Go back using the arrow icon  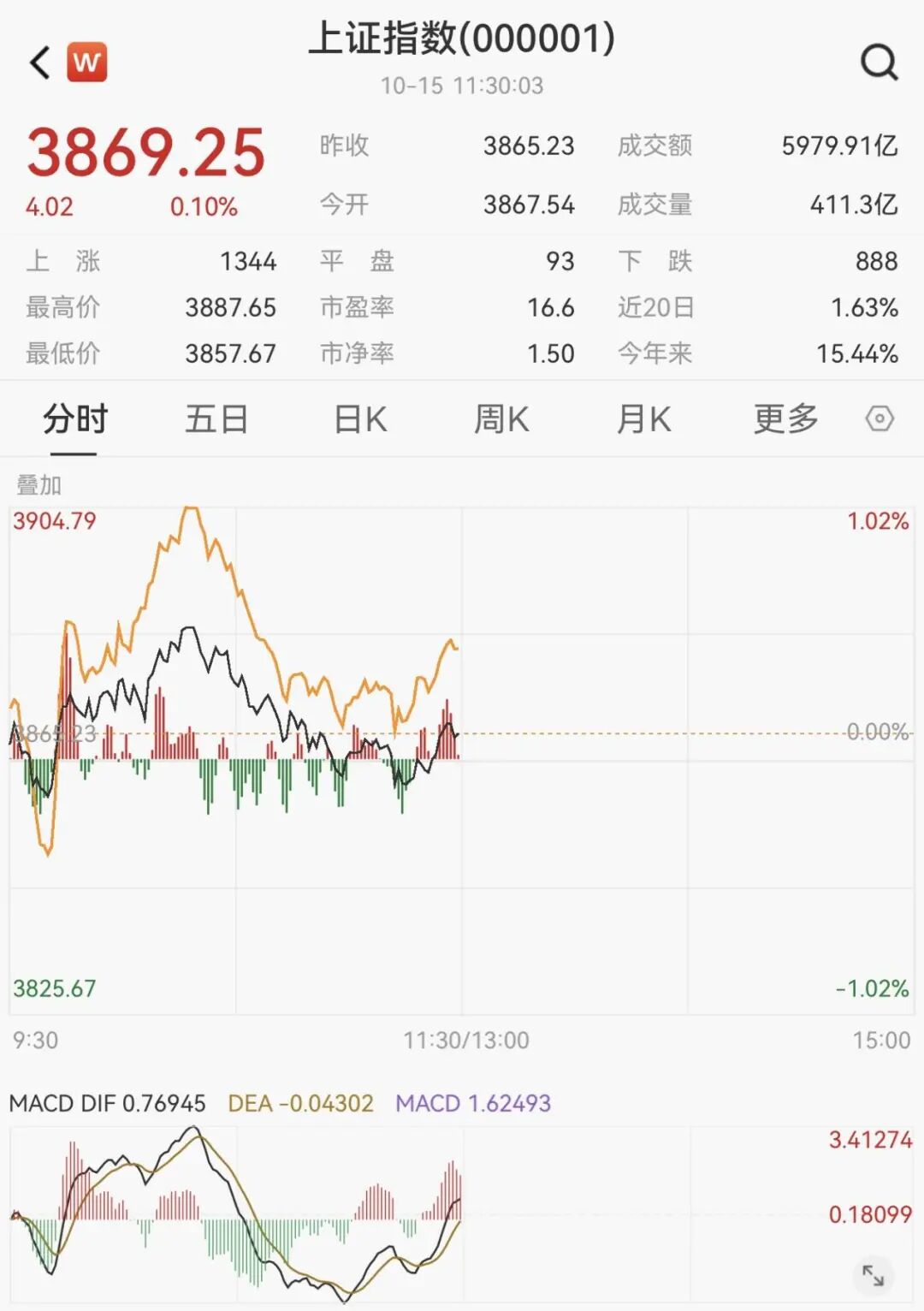(40, 62)
